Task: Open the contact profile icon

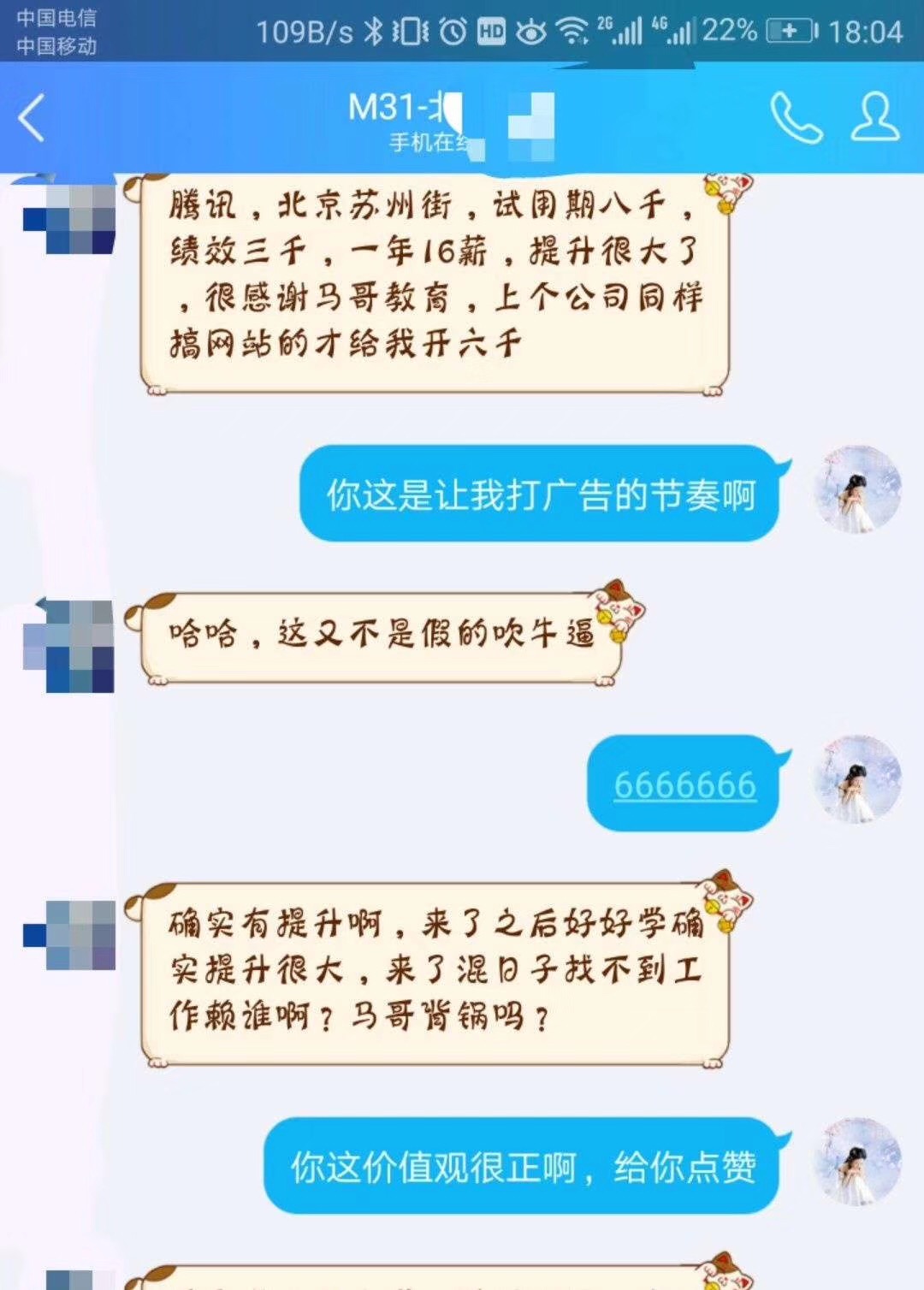Action: click(x=874, y=117)
